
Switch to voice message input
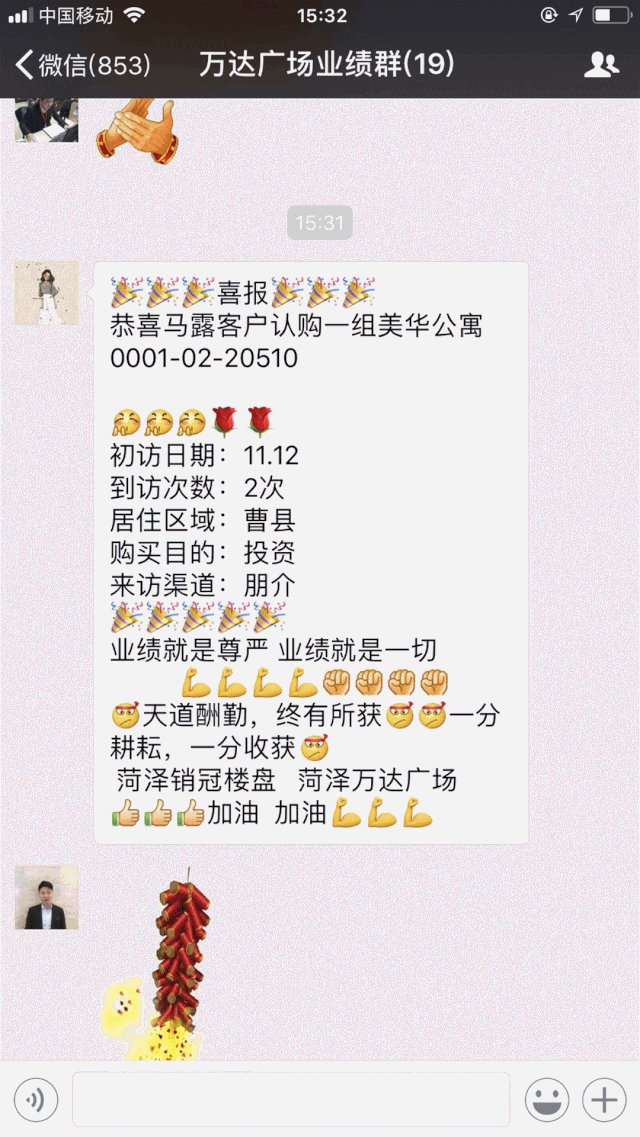point(35,1101)
